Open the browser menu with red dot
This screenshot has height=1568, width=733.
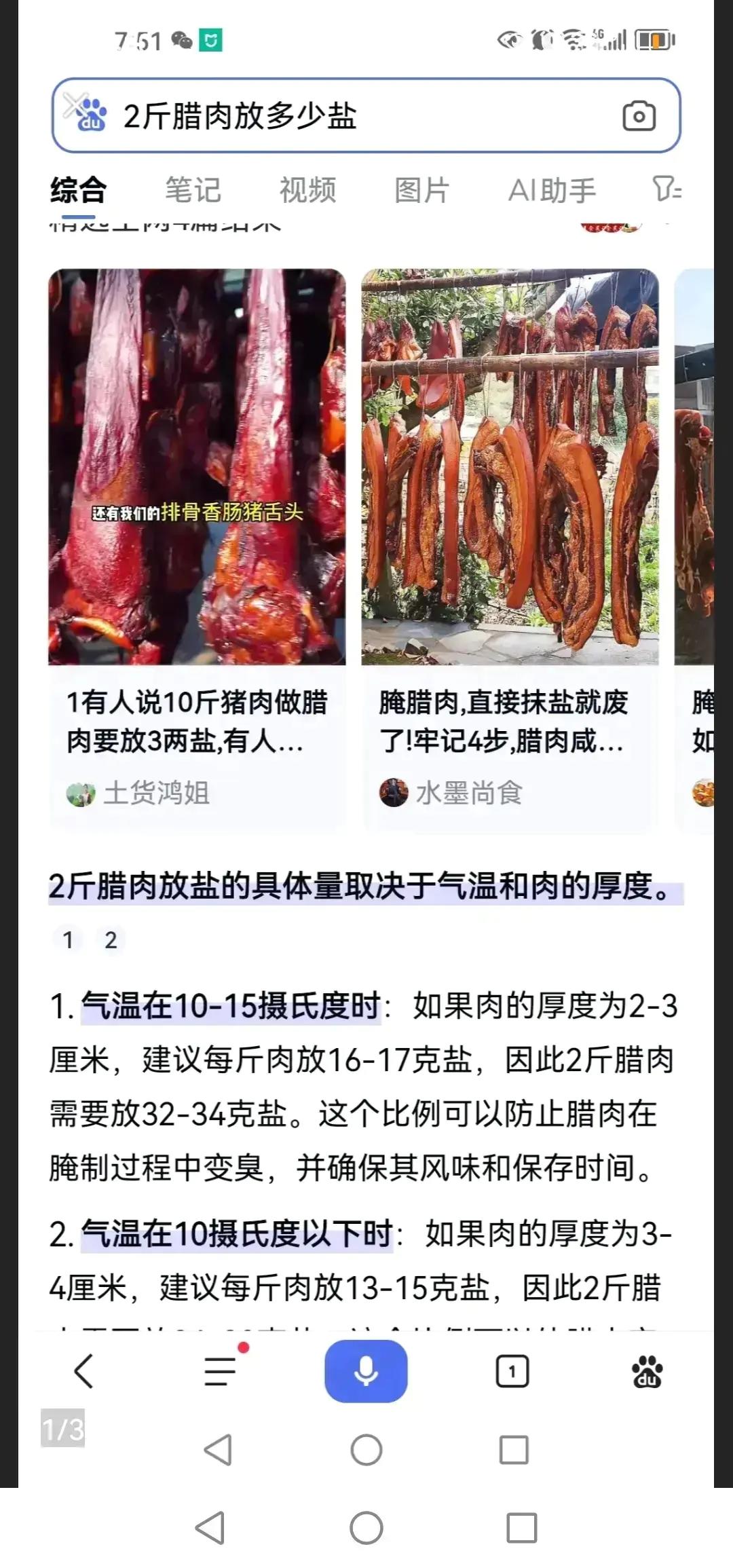[221, 1372]
